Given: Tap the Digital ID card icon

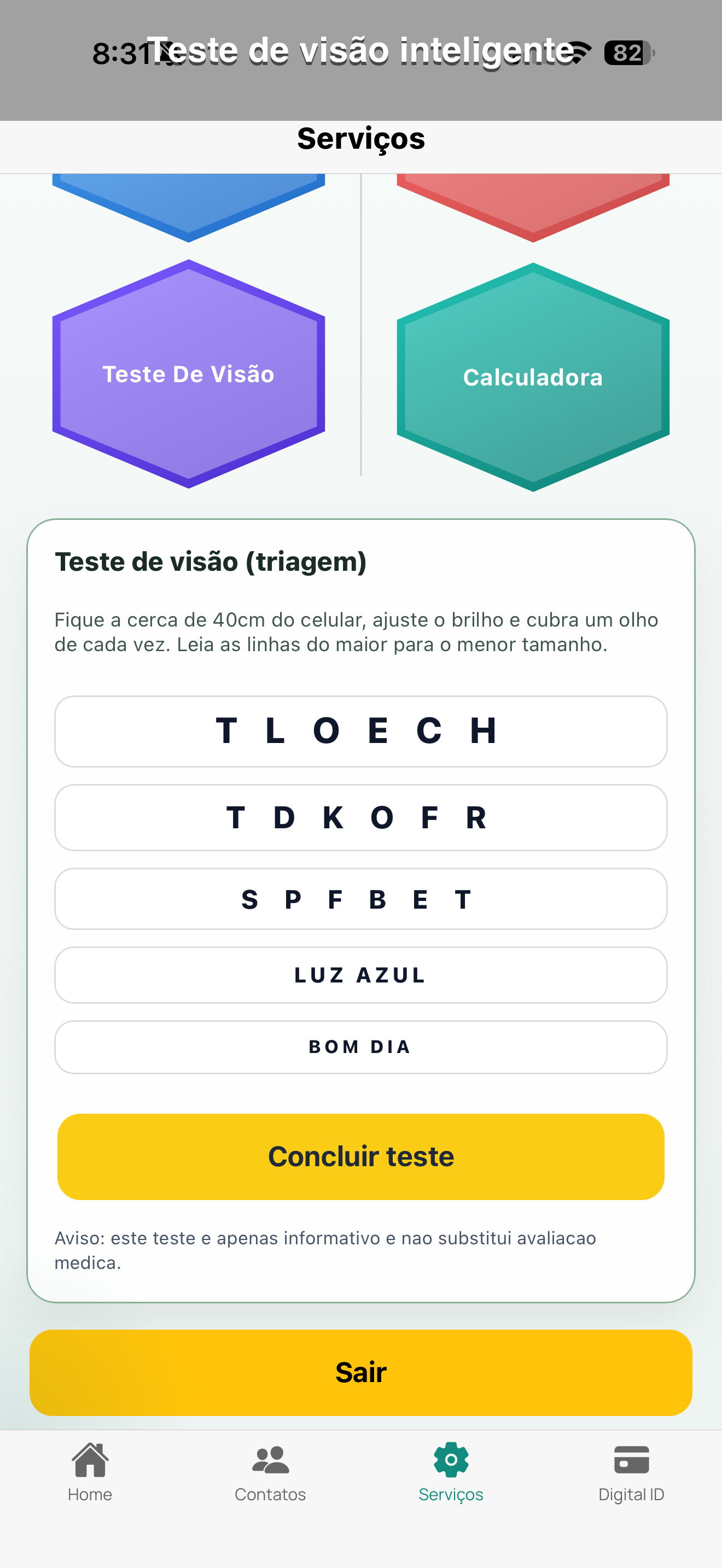Looking at the screenshot, I should pos(631,1459).
